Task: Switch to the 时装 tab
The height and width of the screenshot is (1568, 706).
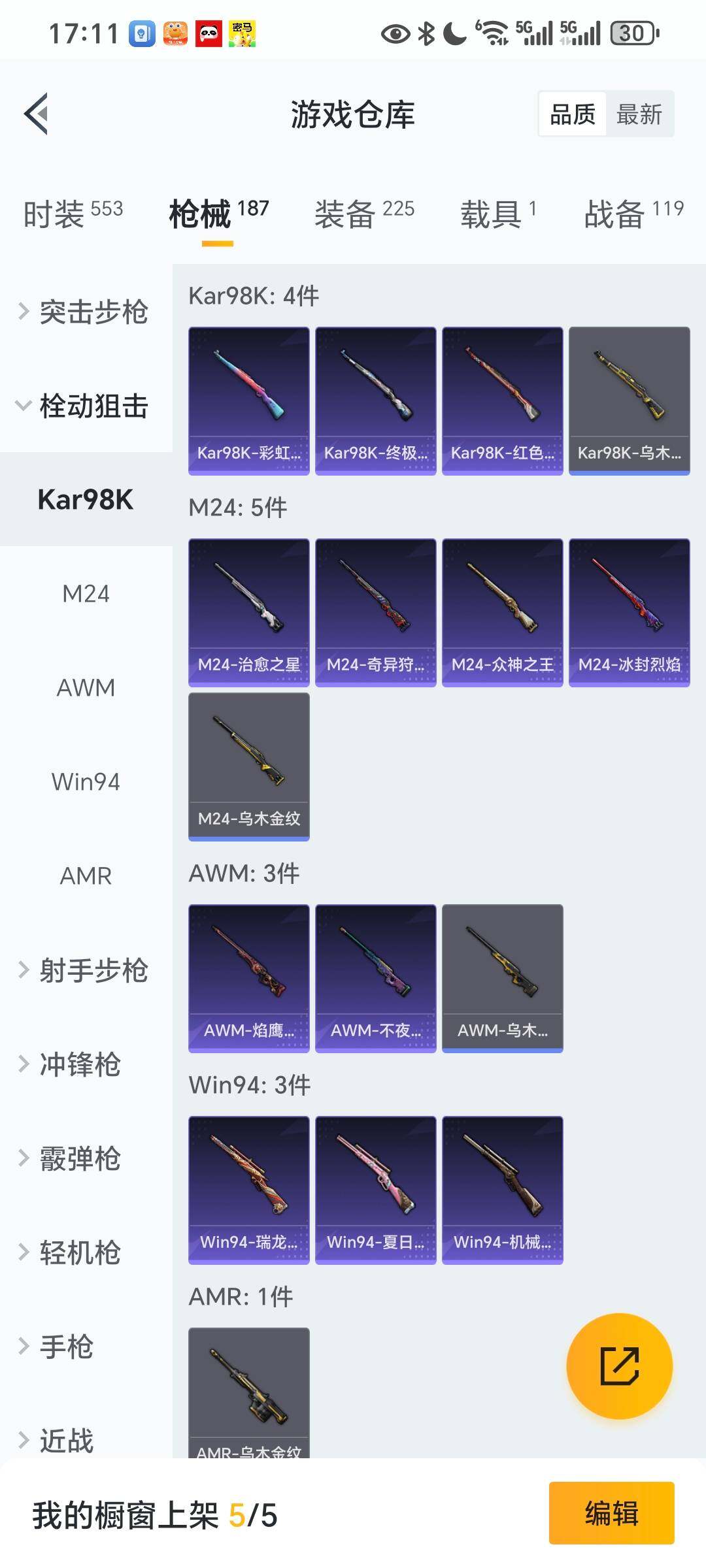Action: pyautogui.click(x=73, y=214)
